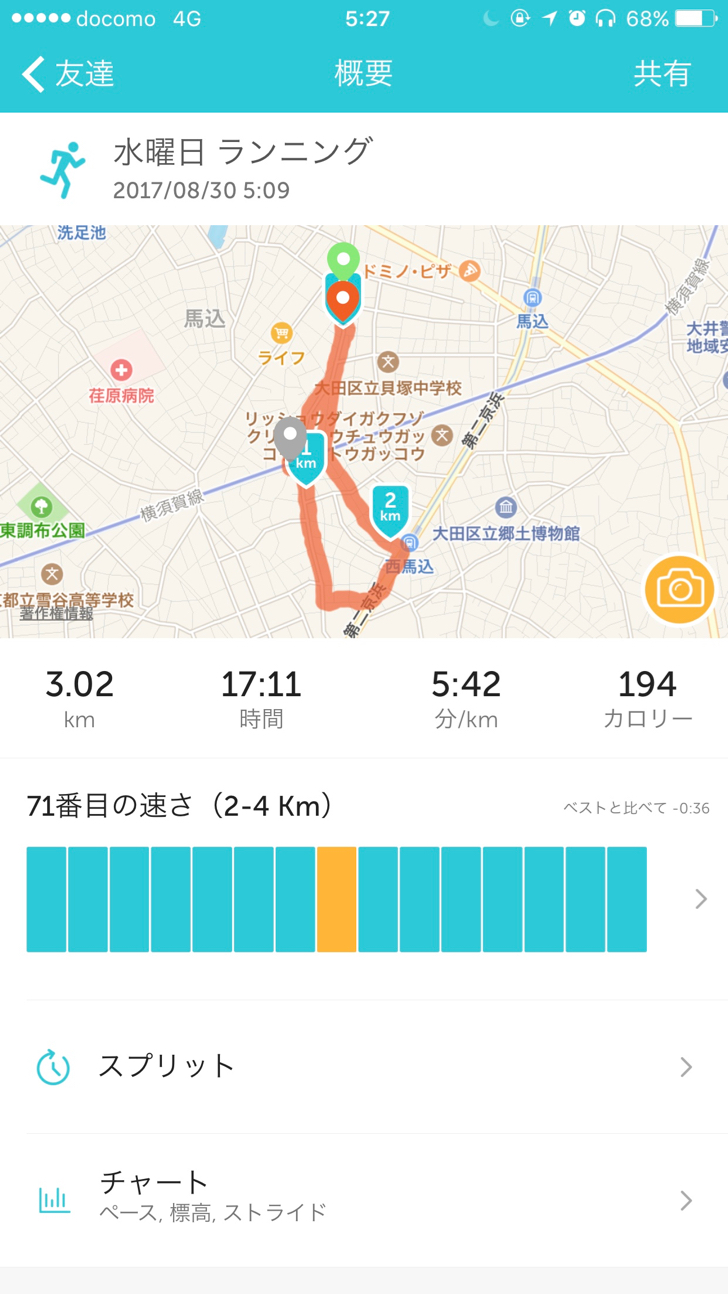Expand the 71番目の速さ ranking chevron

pos(700,899)
